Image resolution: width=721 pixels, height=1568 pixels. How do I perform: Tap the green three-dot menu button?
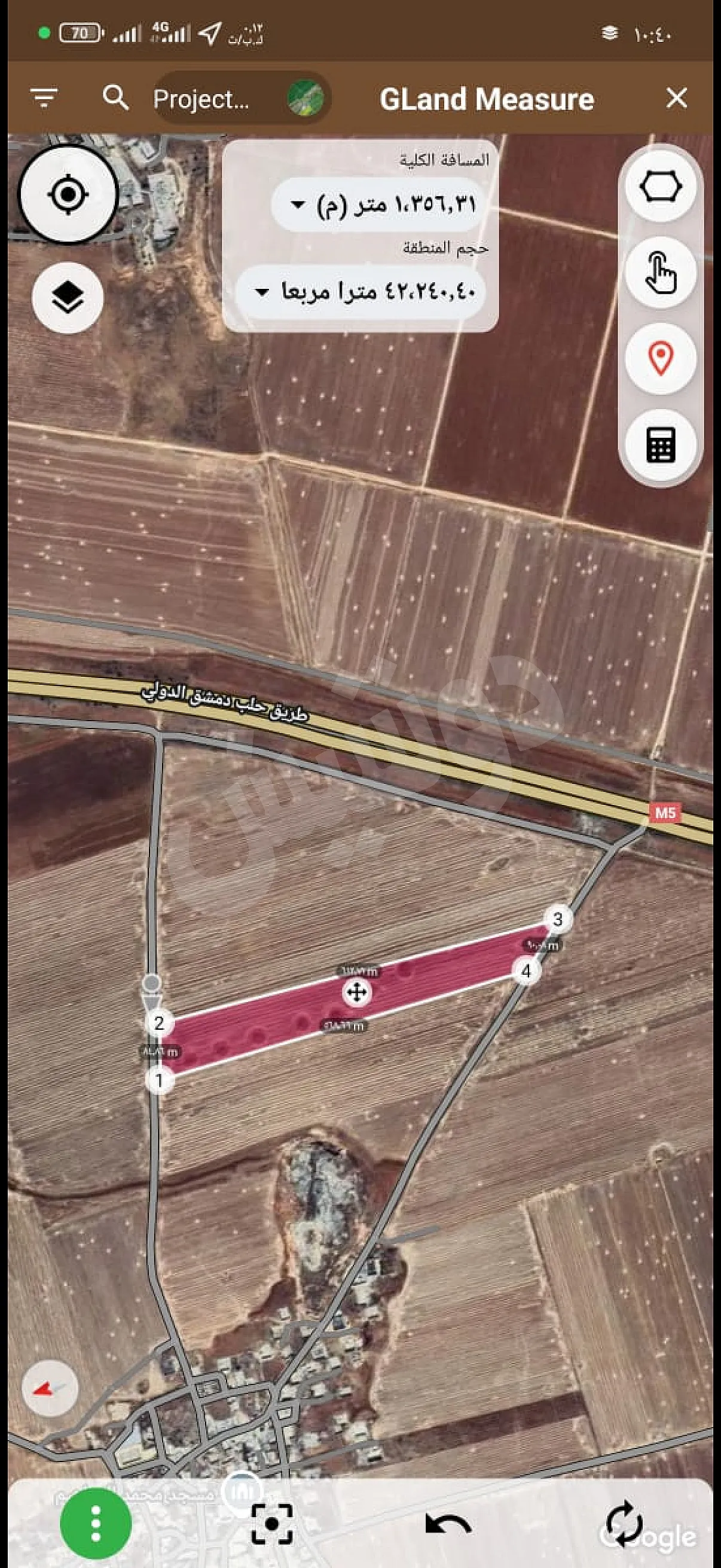click(96, 1523)
